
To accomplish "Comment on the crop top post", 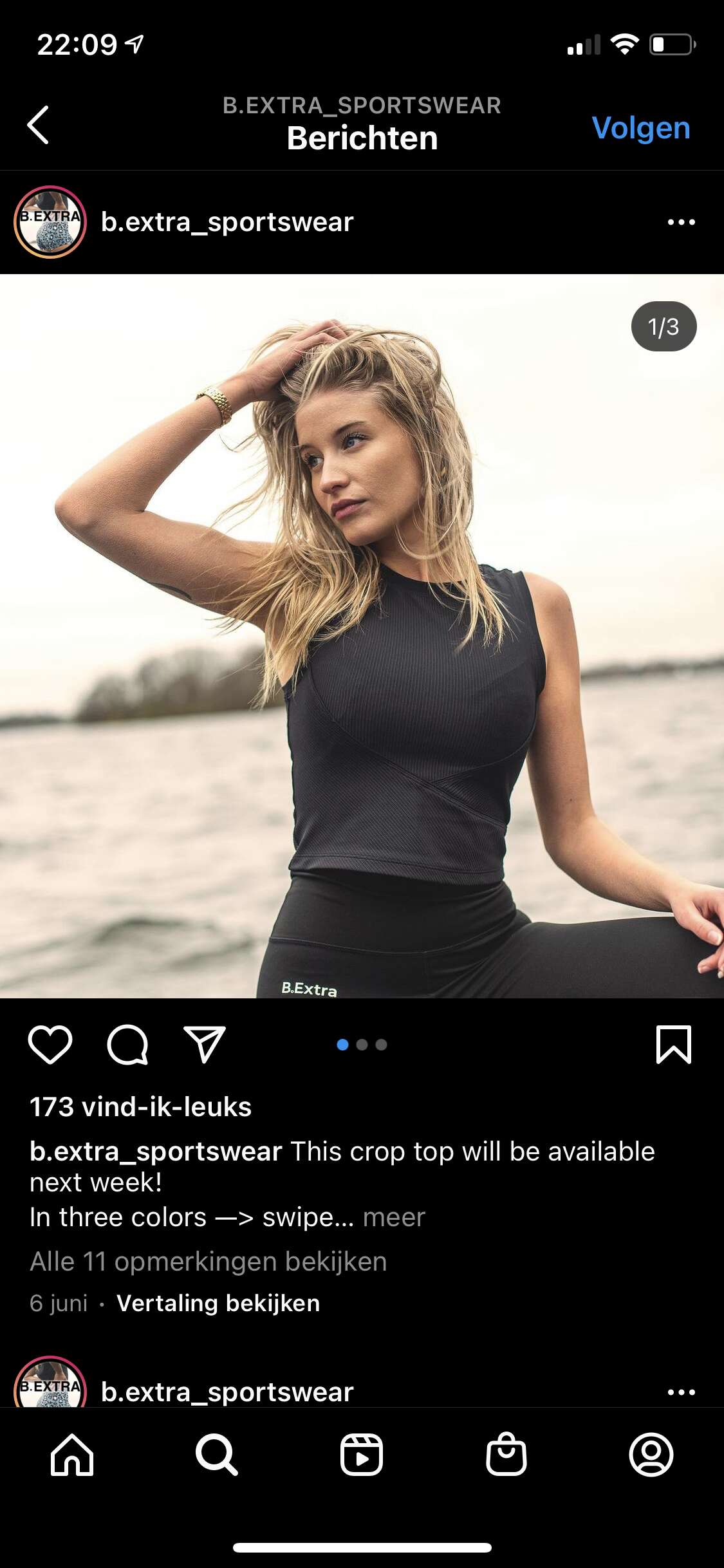I will (x=127, y=1044).
